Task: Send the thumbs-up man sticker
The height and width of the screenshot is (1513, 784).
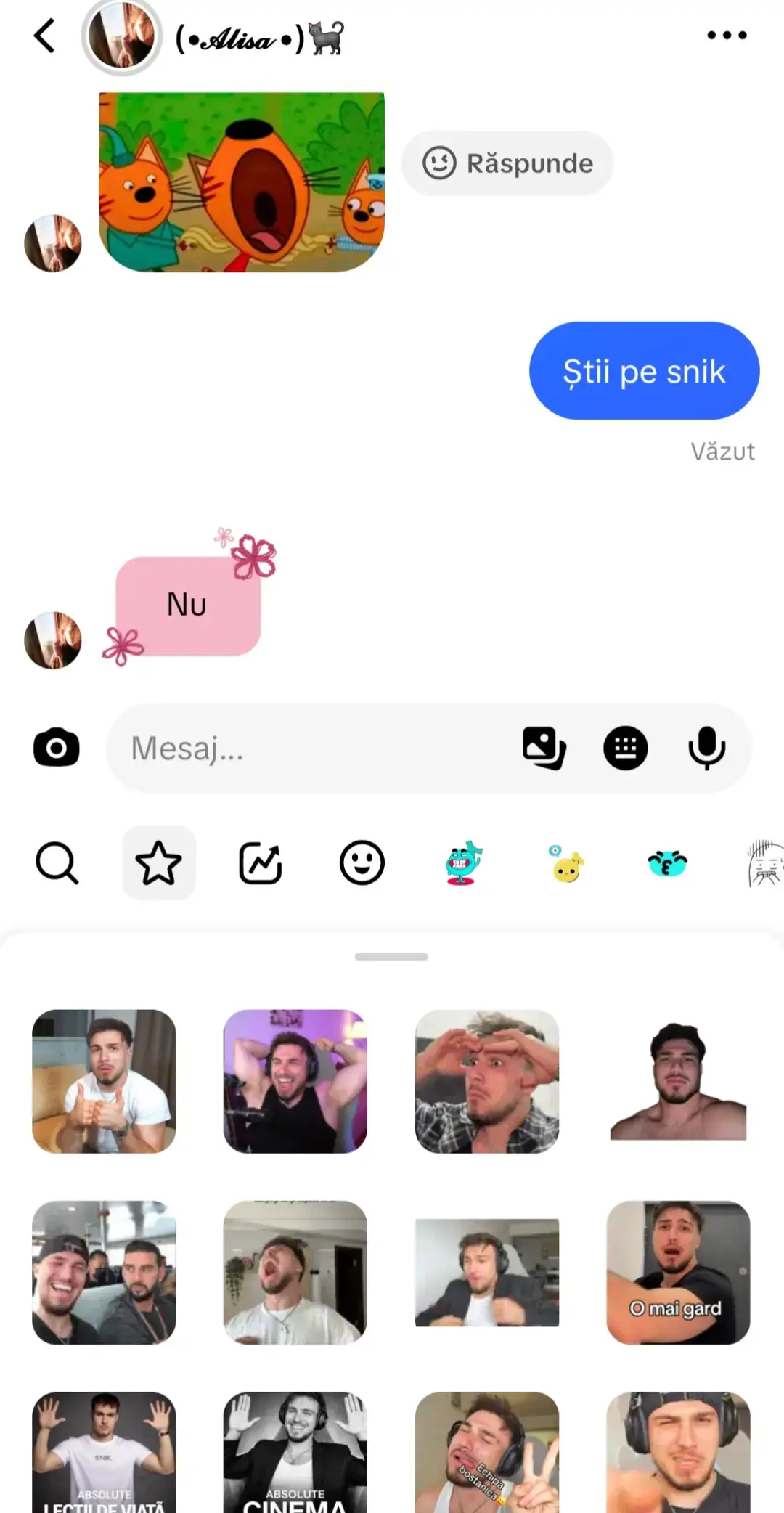Action: [104, 1082]
